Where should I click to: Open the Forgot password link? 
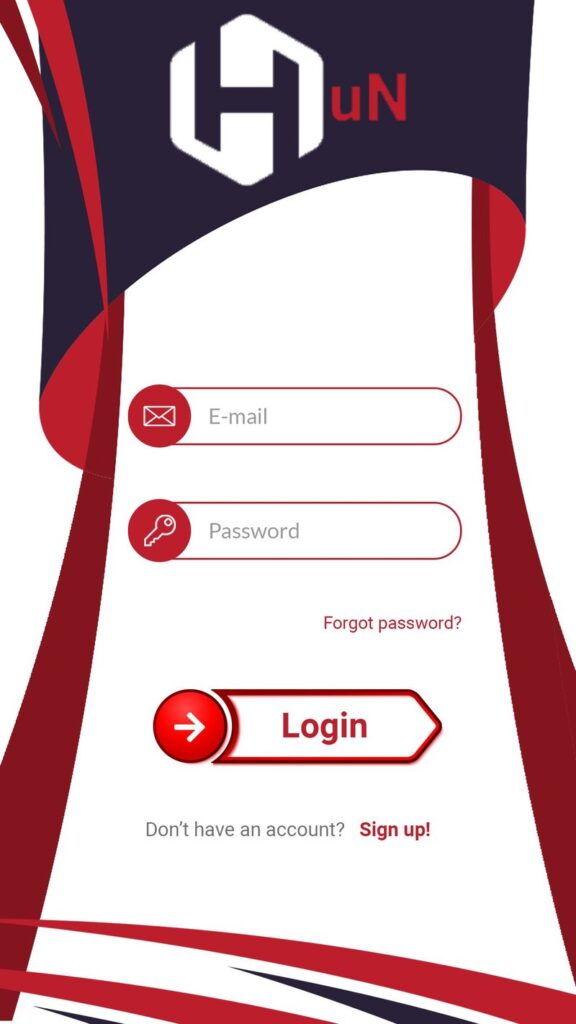point(392,623)
